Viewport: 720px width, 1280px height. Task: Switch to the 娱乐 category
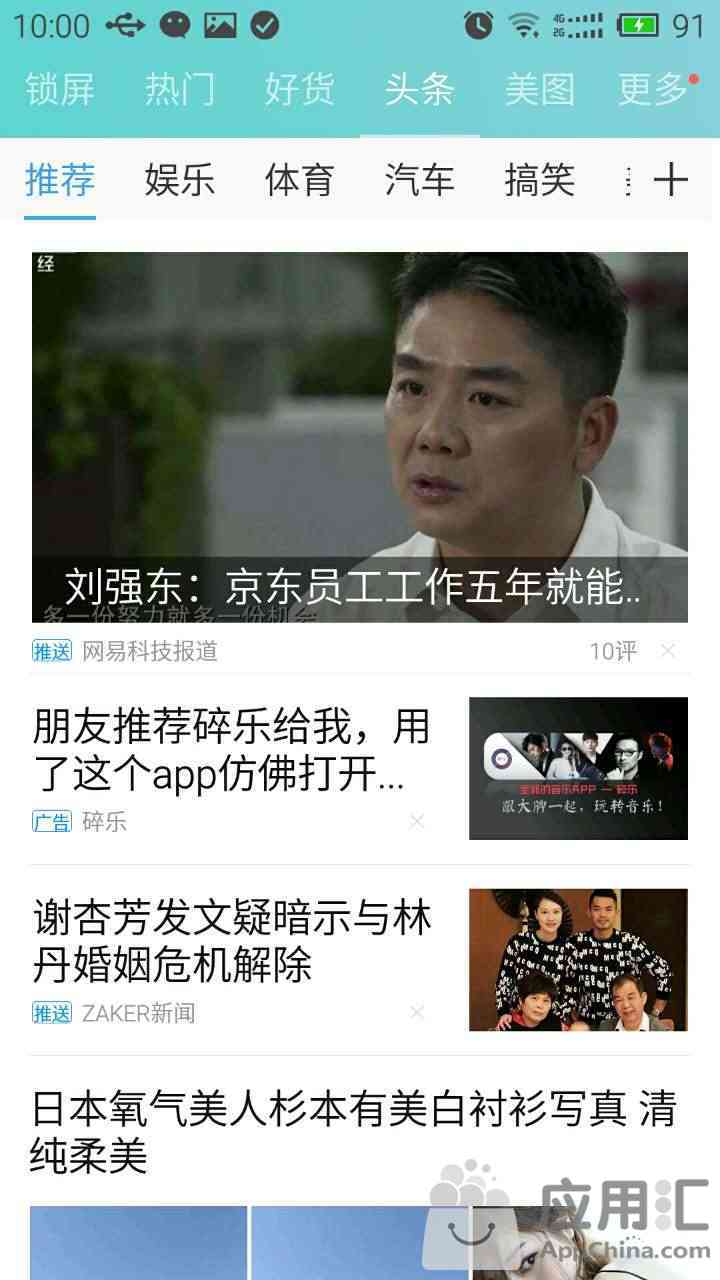180,180
